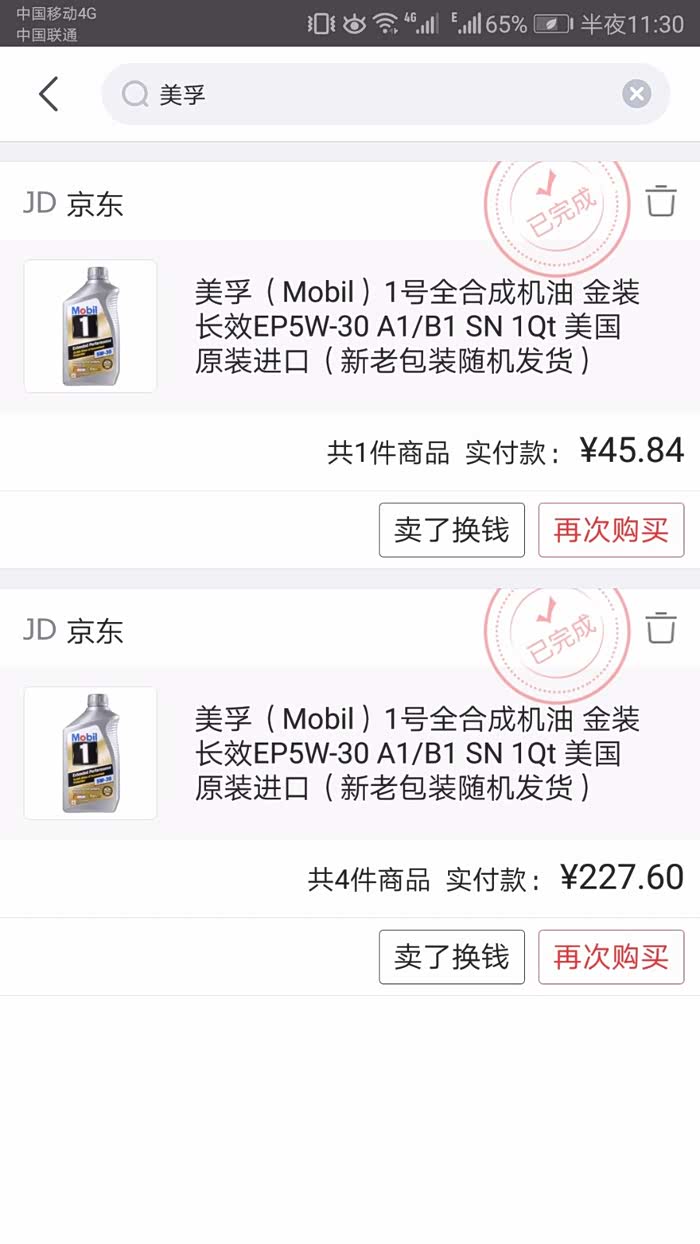
Task: Tap 卖了换钱 on the ¥227.60 order
Action: [451, 957]
